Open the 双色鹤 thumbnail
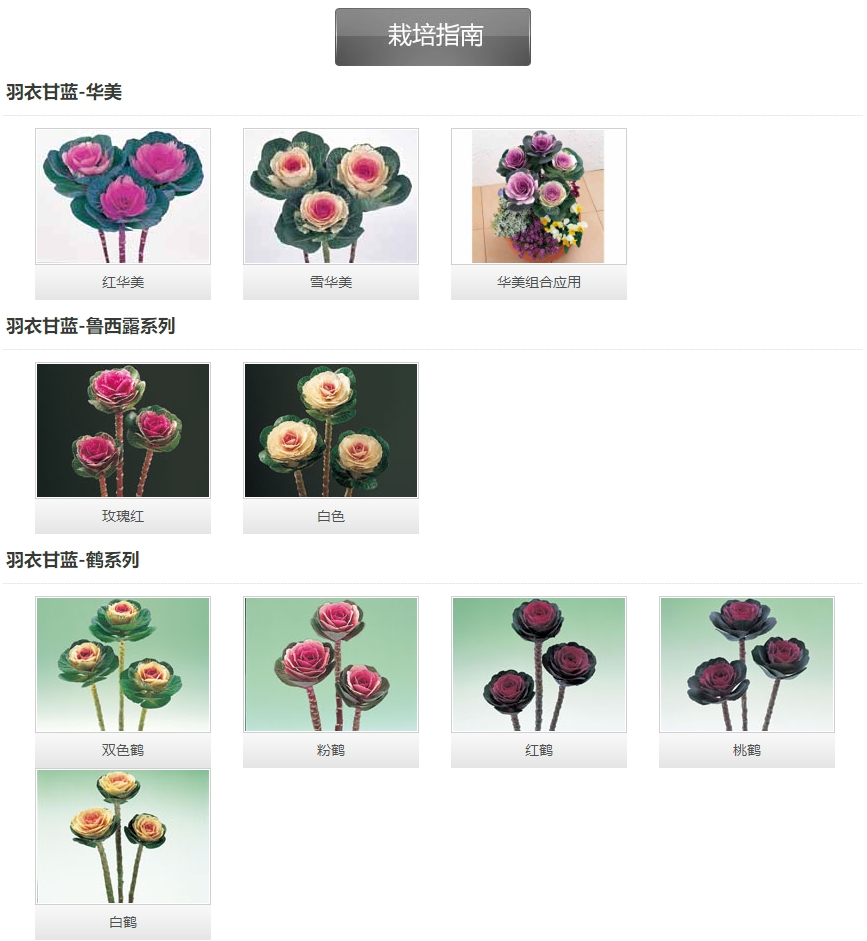867x941 pixels. [123, 665]
